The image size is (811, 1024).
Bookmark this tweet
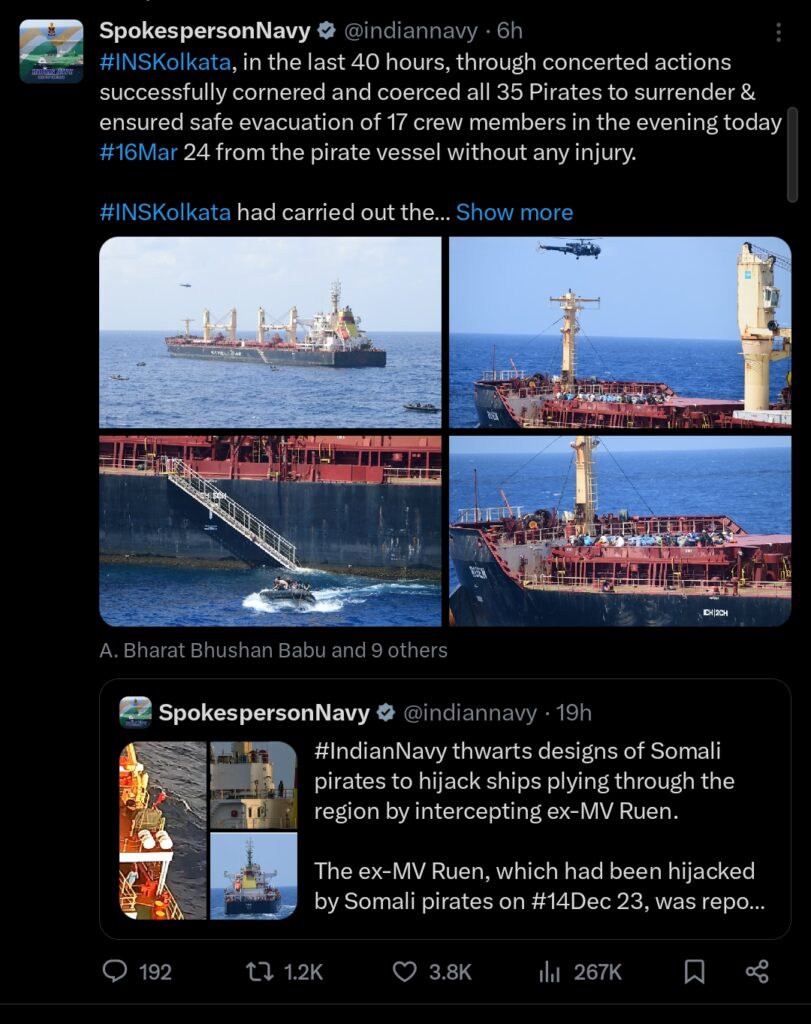[694, 971]
